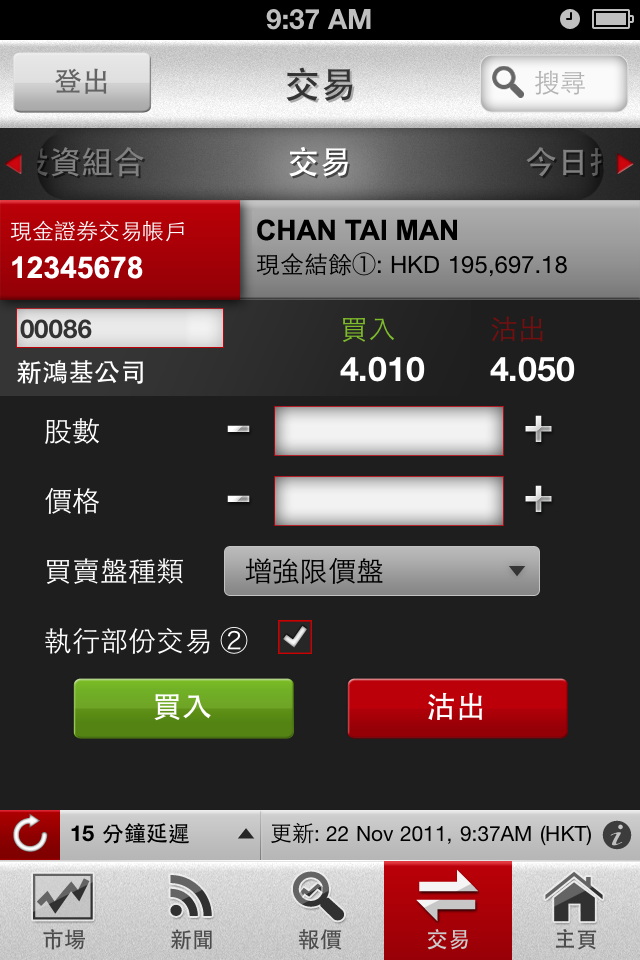Refresh the quote with the circular arrow
Image resolution: width=640 pixels, height=960 pixels.
point(30,835)
